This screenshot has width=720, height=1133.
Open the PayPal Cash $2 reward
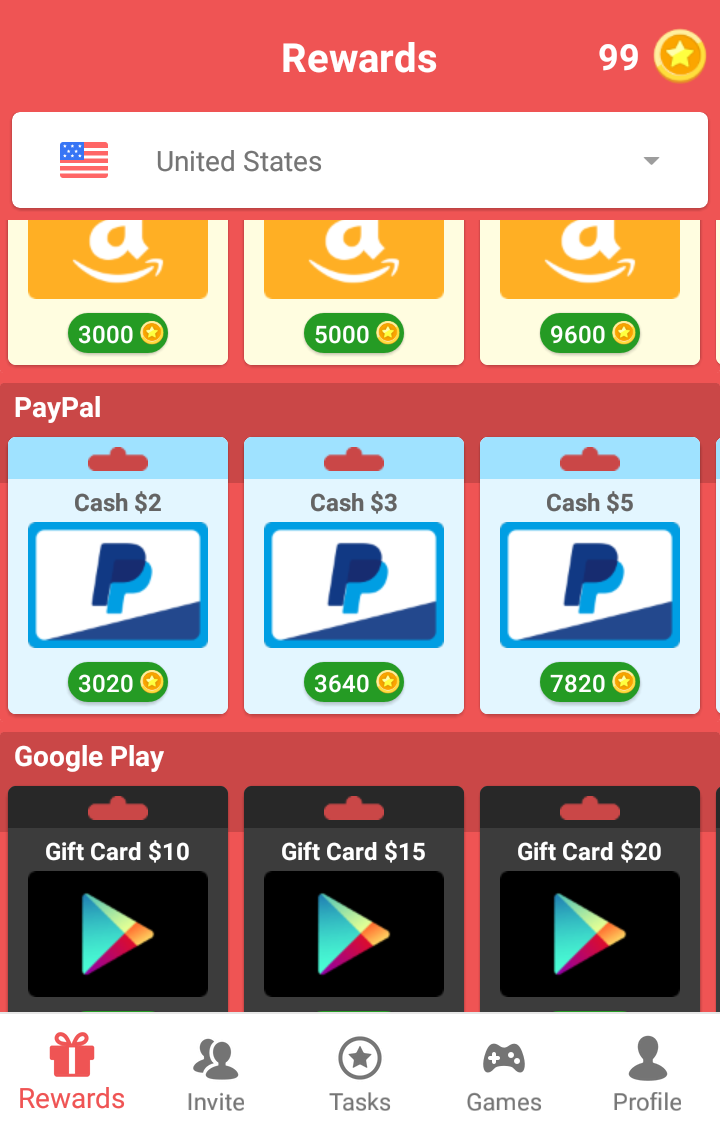point(118,575)
